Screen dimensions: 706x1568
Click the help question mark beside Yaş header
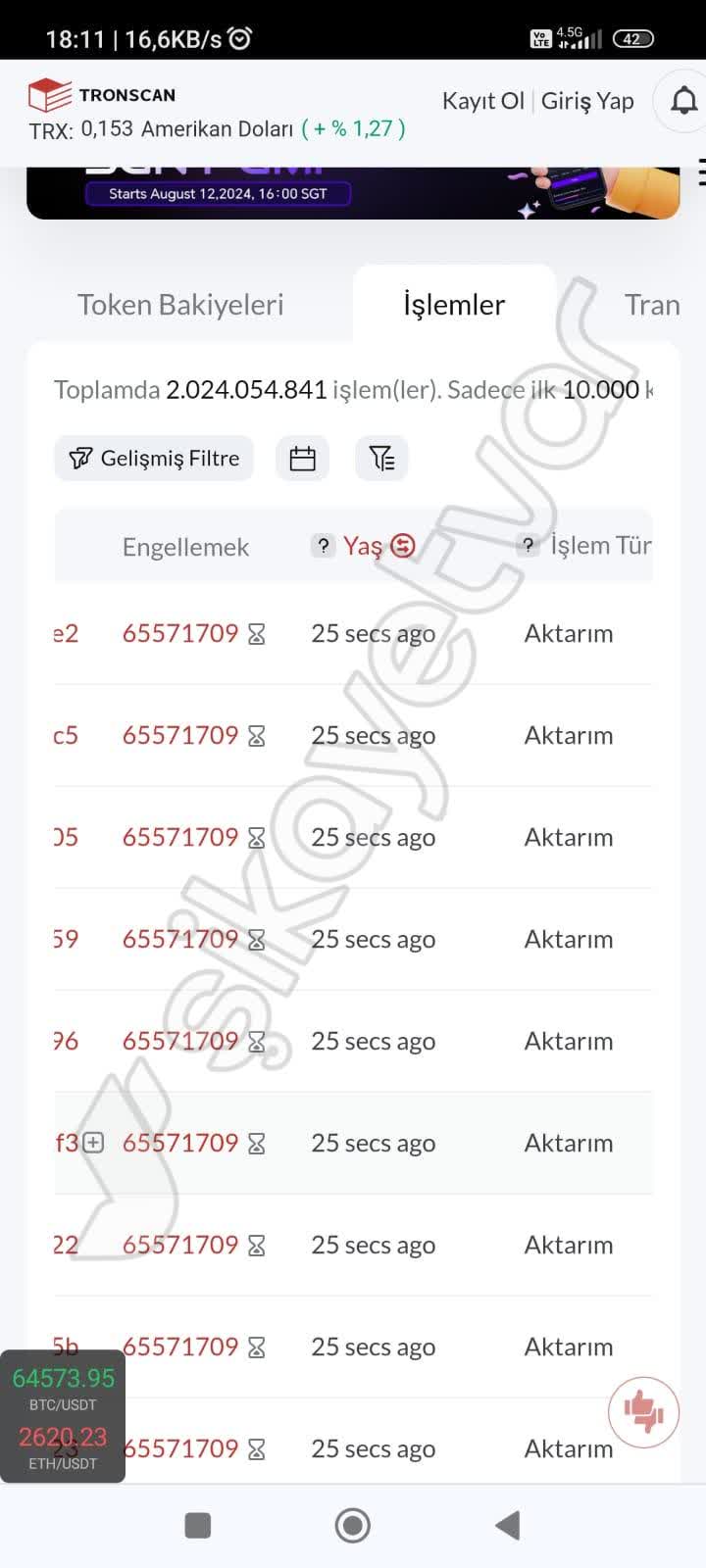[324, 546]
